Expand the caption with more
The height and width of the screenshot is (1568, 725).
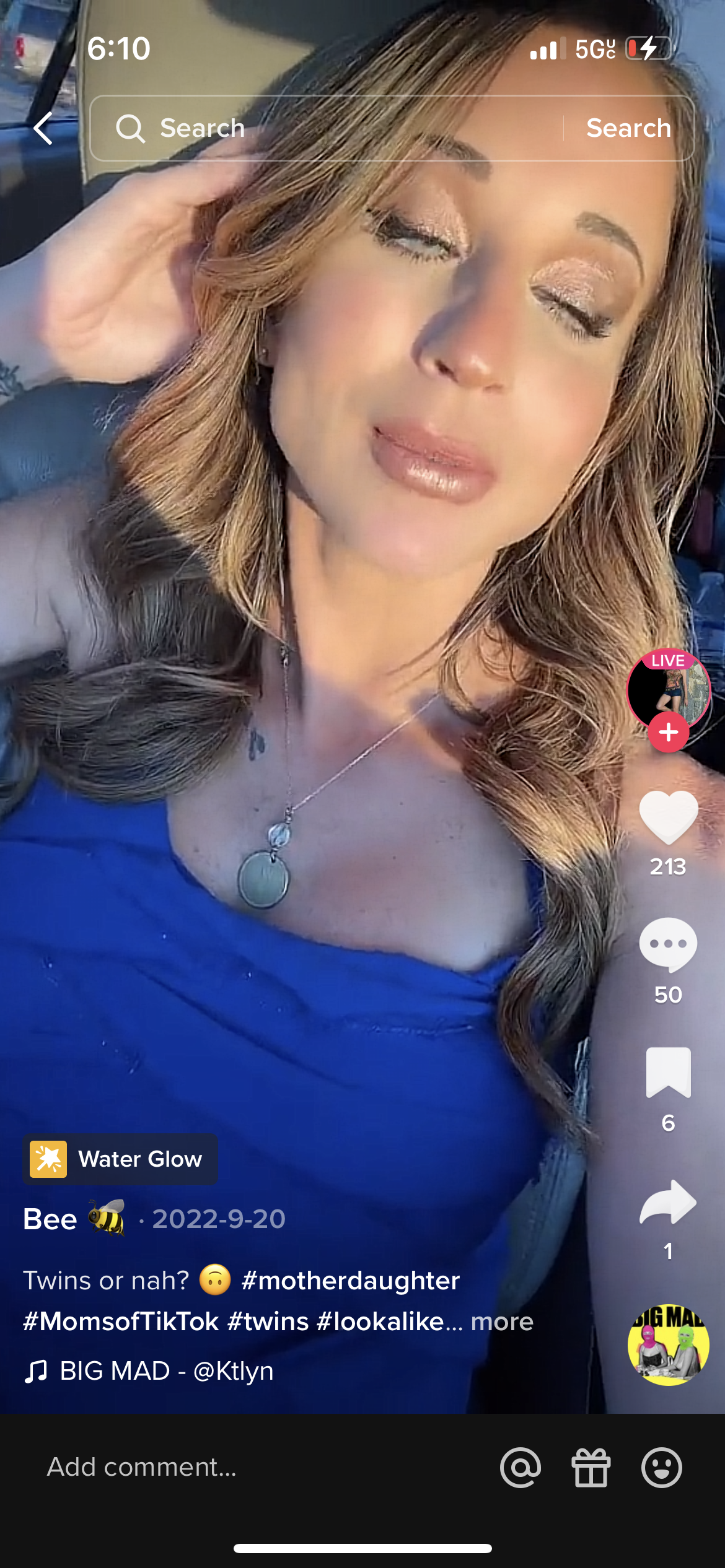click(x=502, y=1322)
